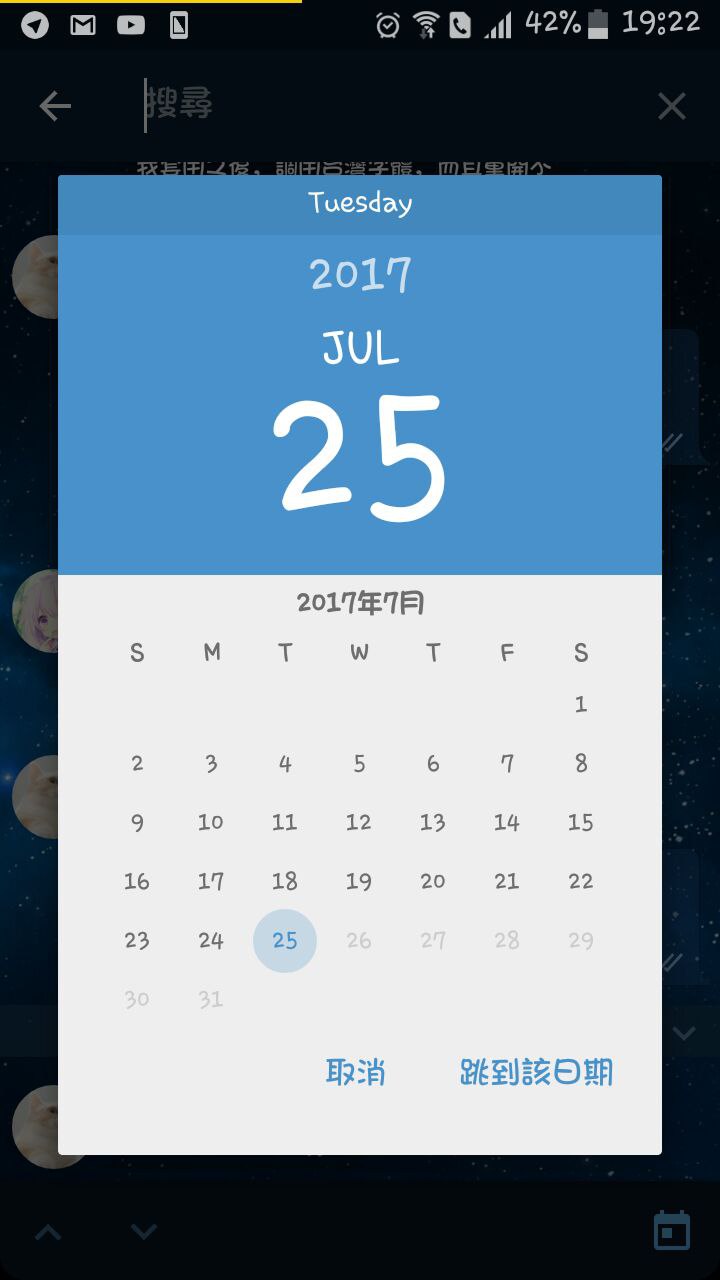Tap the year 2017 in the header
720x1280 pixels.
[360, 274]
